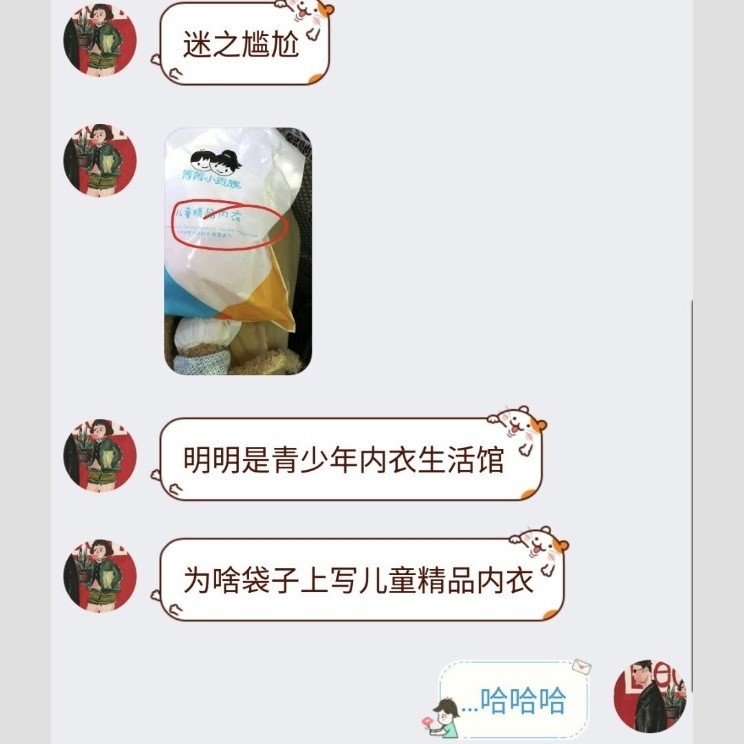Open the shopping bag photo message
The image size is (744, 744).
[238, 250]
